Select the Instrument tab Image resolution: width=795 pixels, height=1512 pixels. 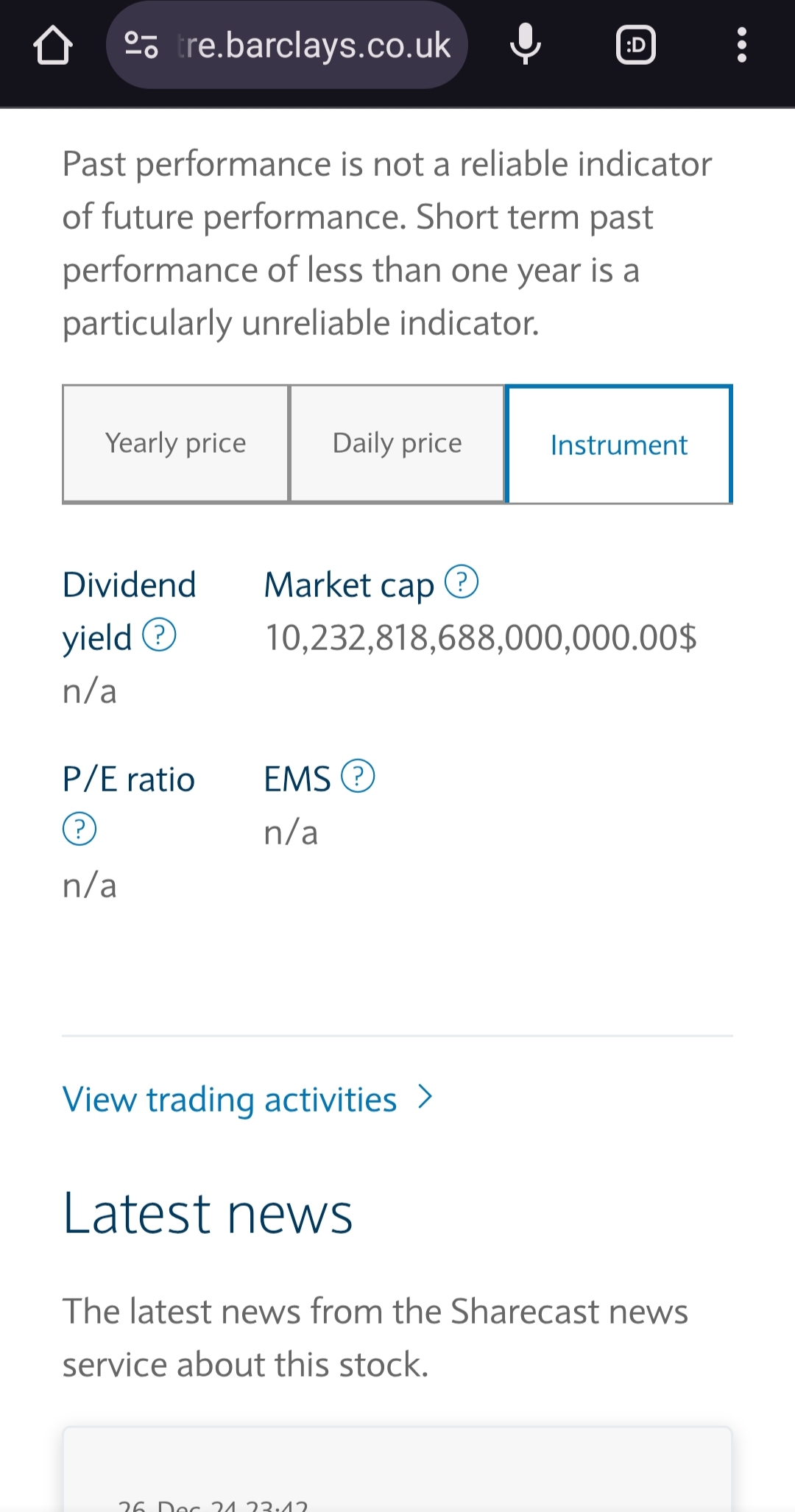[618, 445]
